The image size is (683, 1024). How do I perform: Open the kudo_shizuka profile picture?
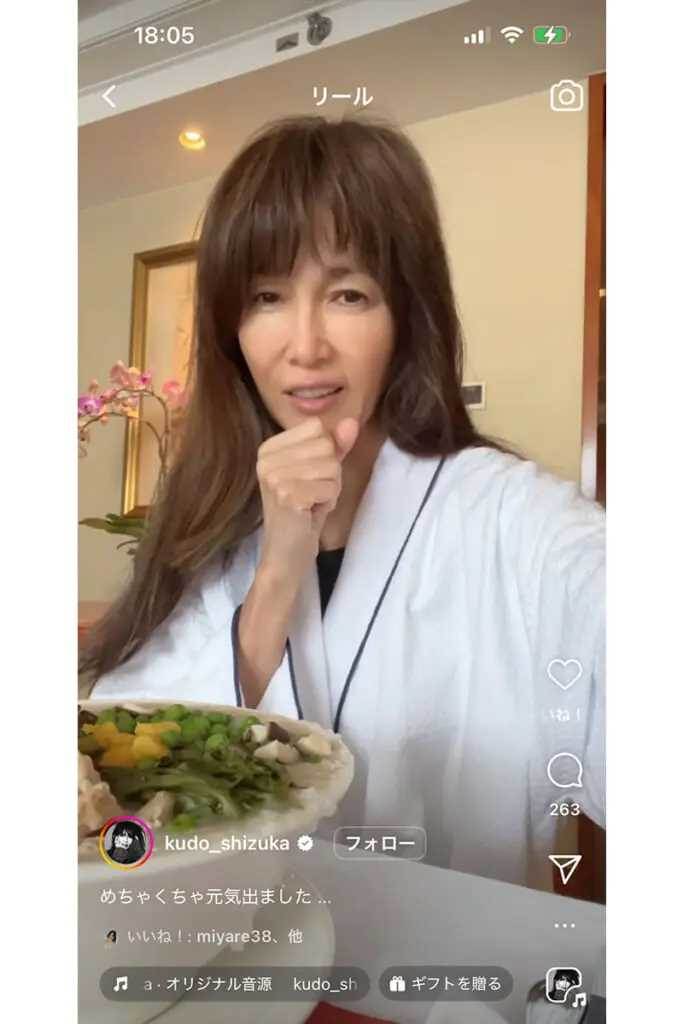pyautogui.click(x=126, y=843)
